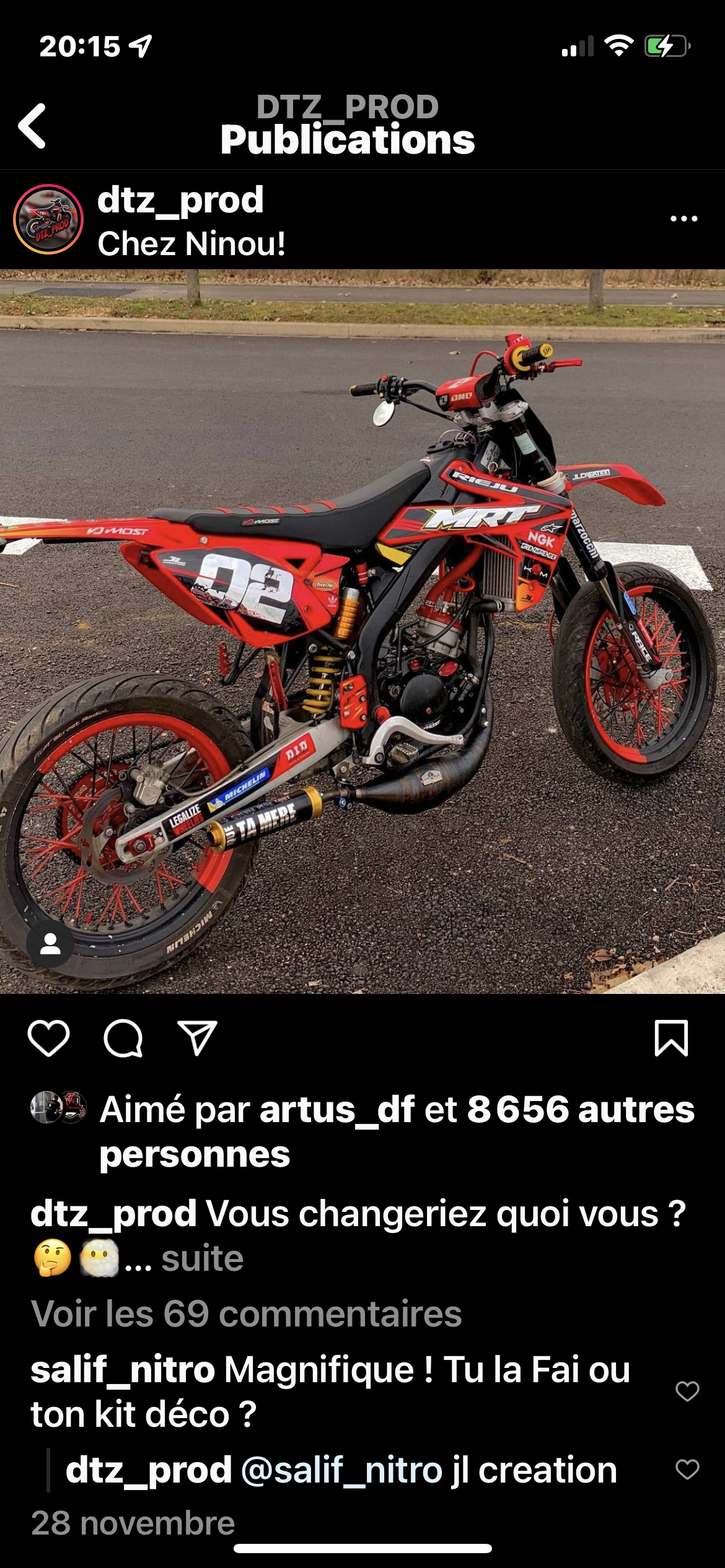Open comments with the speech bubble
This screenshot has height=1568, width=725.
[123, 1039]
